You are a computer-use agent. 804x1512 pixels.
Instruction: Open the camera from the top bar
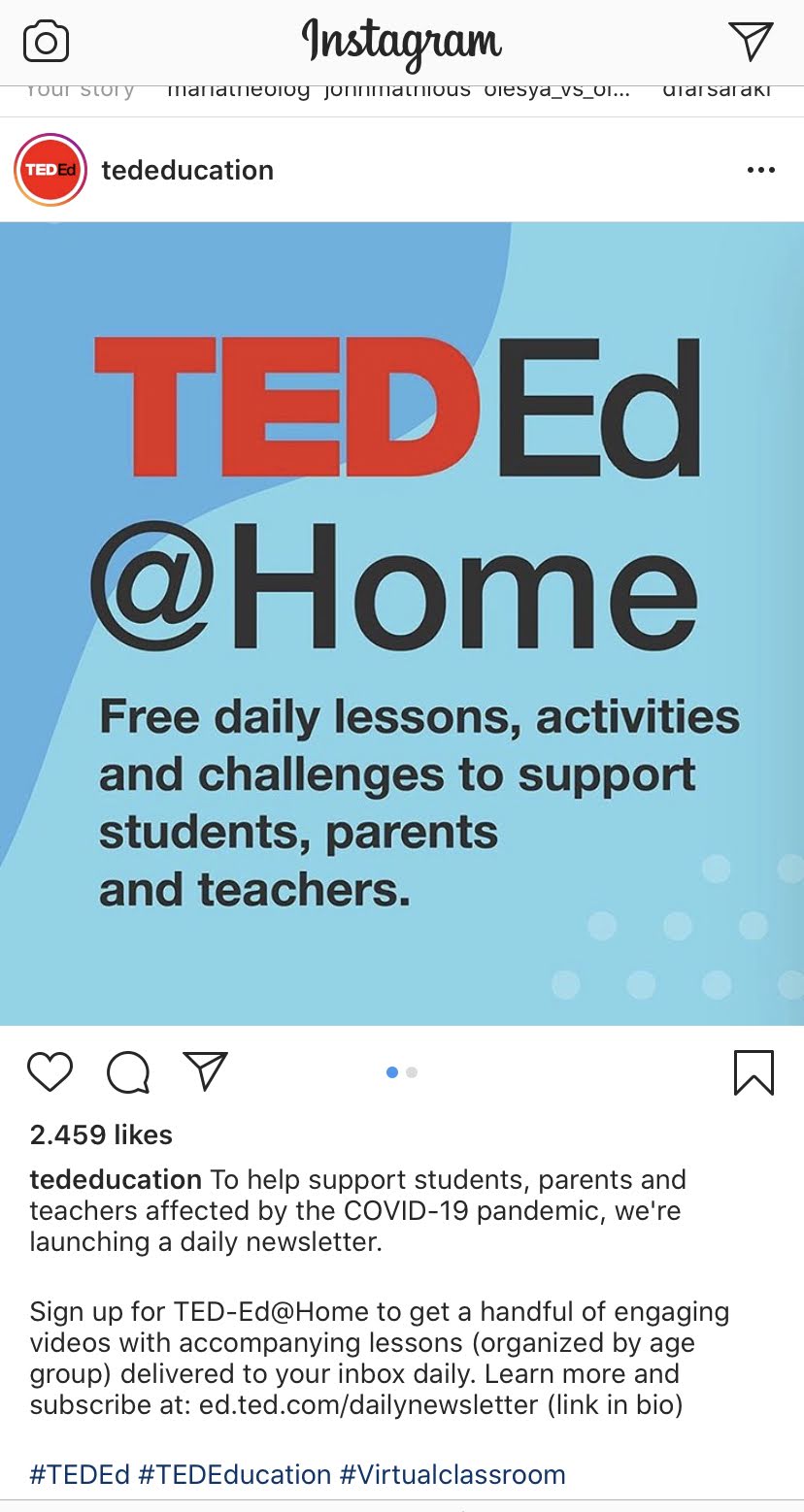click(x=46, y=42)
